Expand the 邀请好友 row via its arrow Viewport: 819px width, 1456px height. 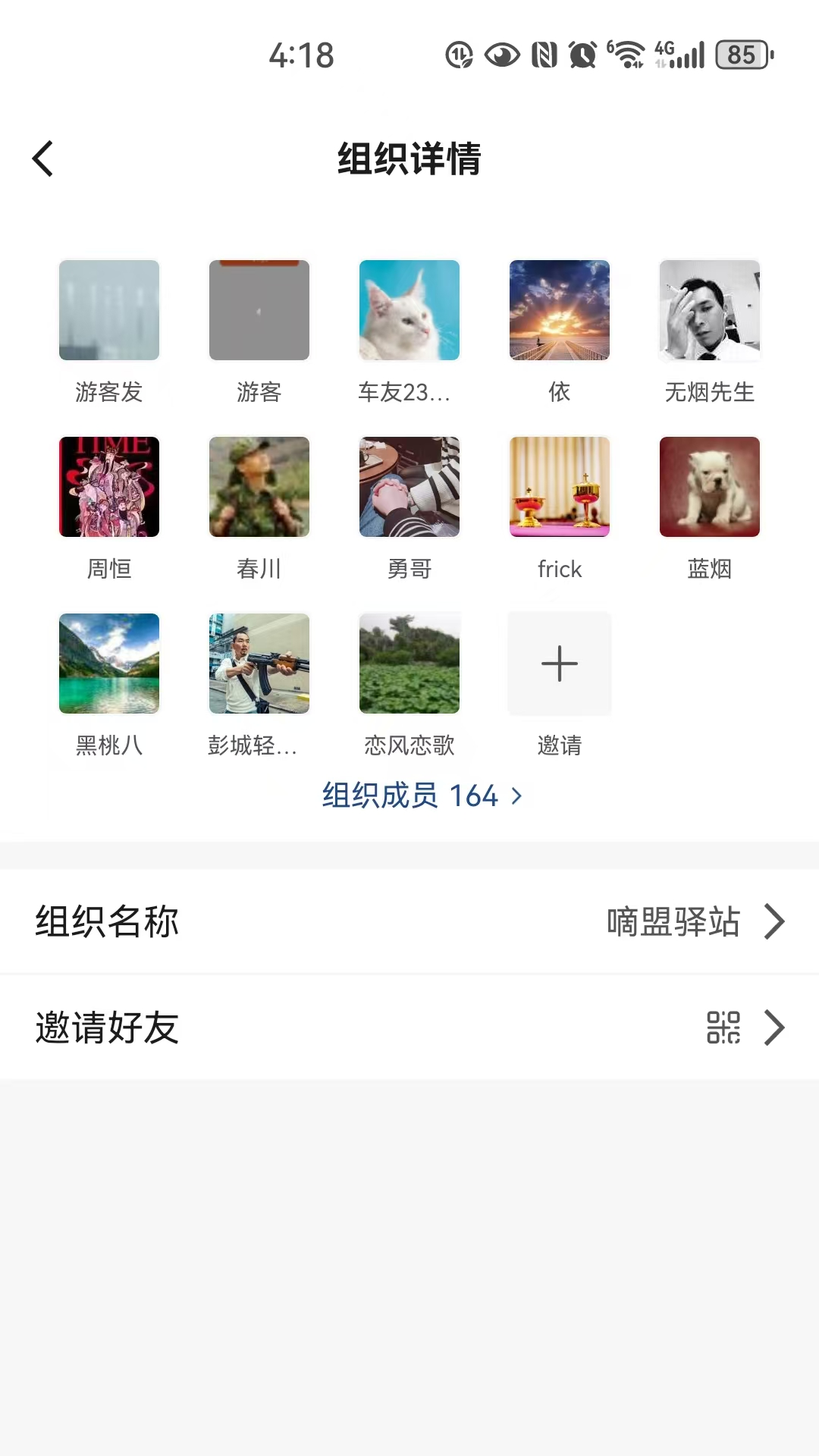point(775,1028)
